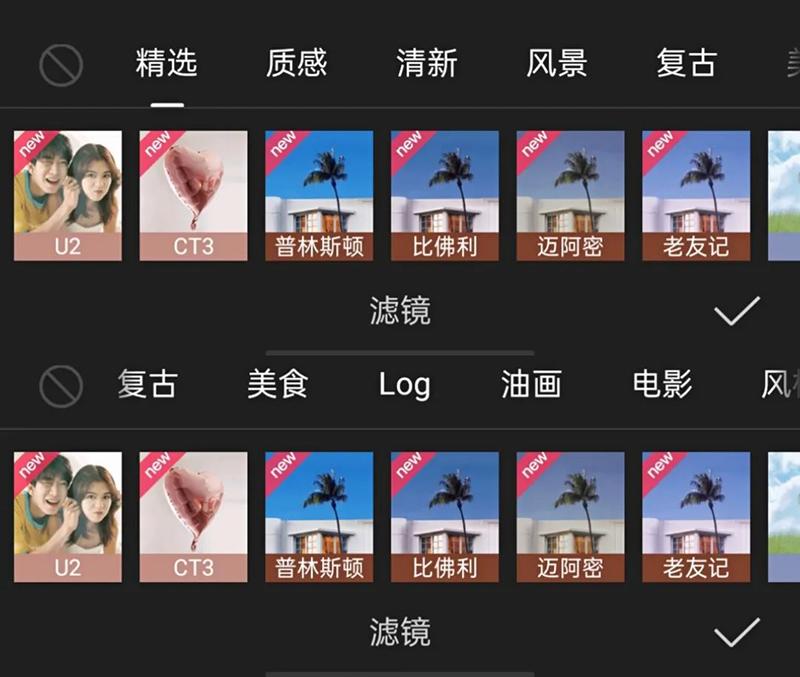View filters in the 电影 tab

662,384
